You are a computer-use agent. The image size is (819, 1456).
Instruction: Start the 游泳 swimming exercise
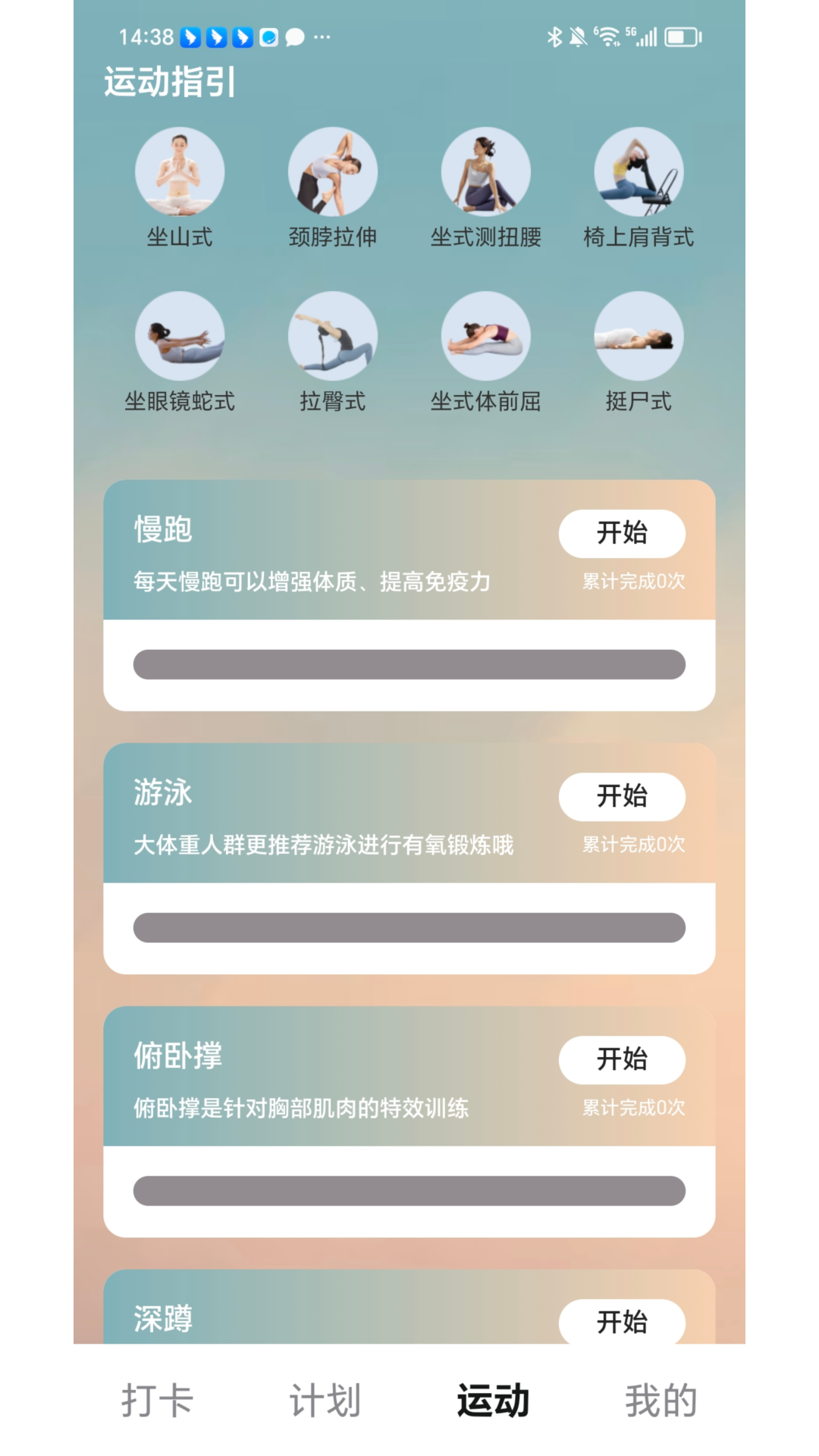622,797
